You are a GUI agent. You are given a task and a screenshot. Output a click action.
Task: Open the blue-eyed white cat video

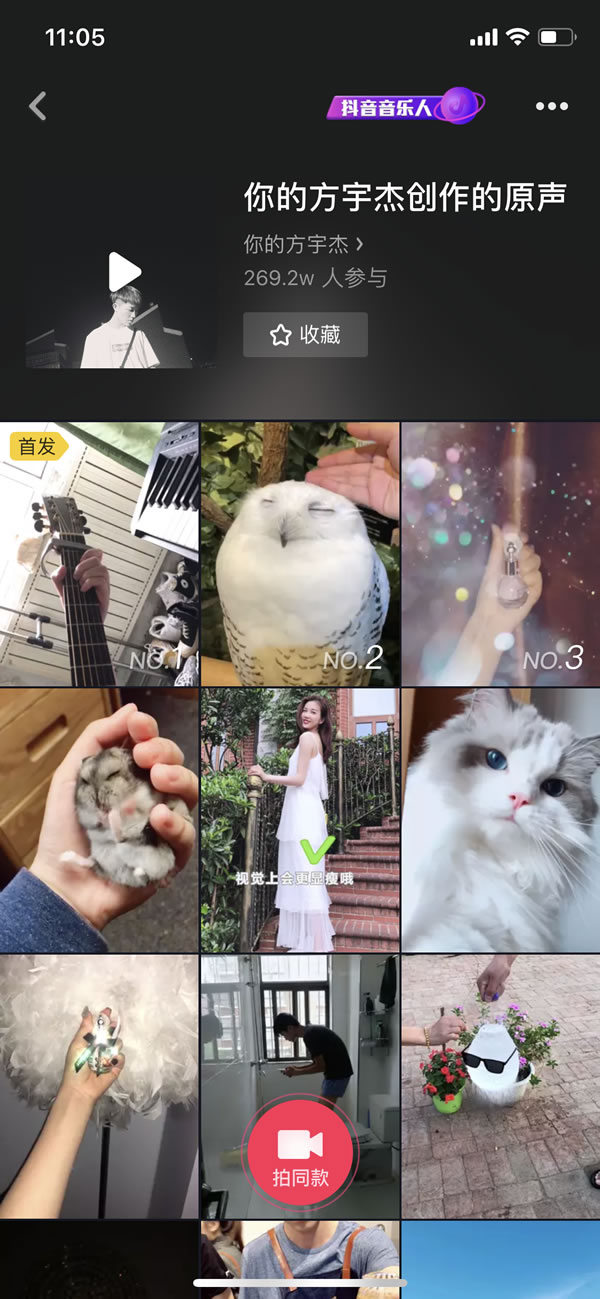click(x=500, y=820)
